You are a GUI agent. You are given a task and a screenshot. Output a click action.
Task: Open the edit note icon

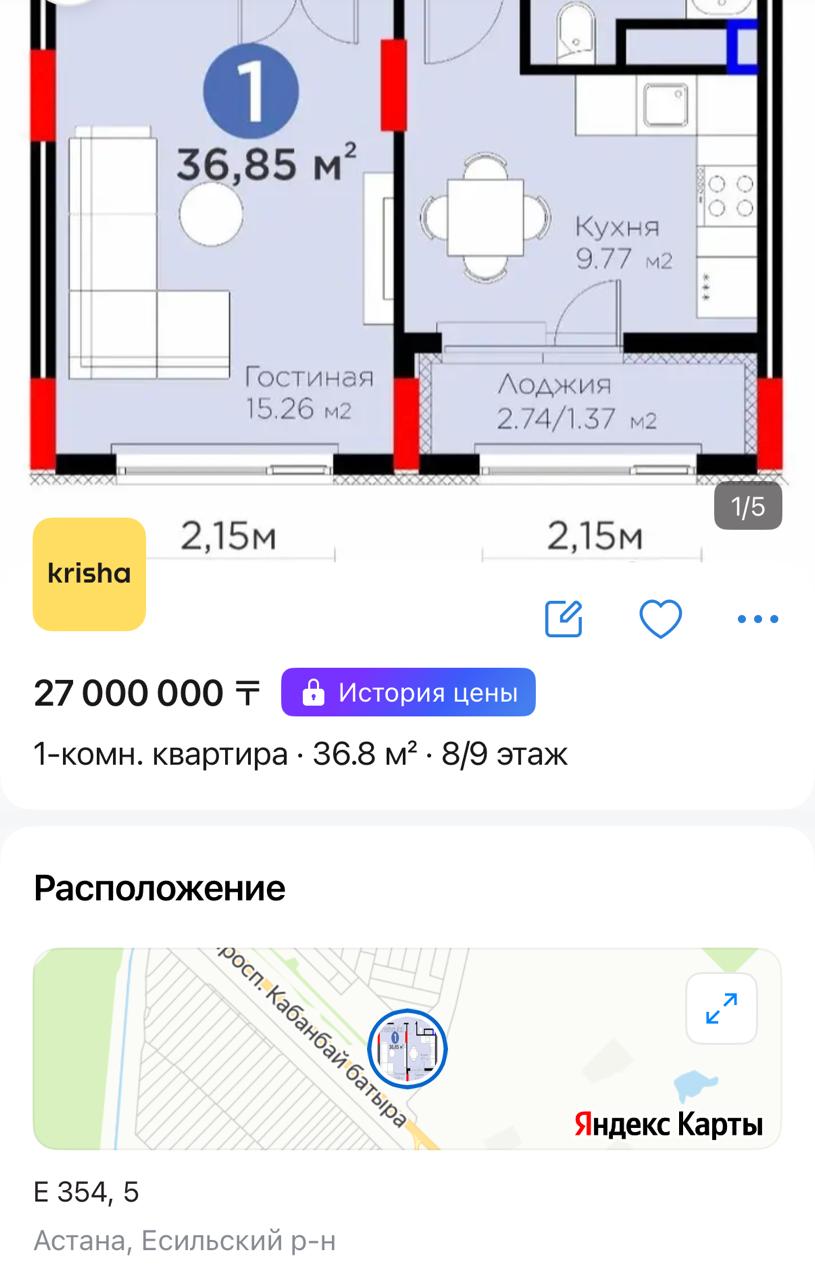(564, 619)
